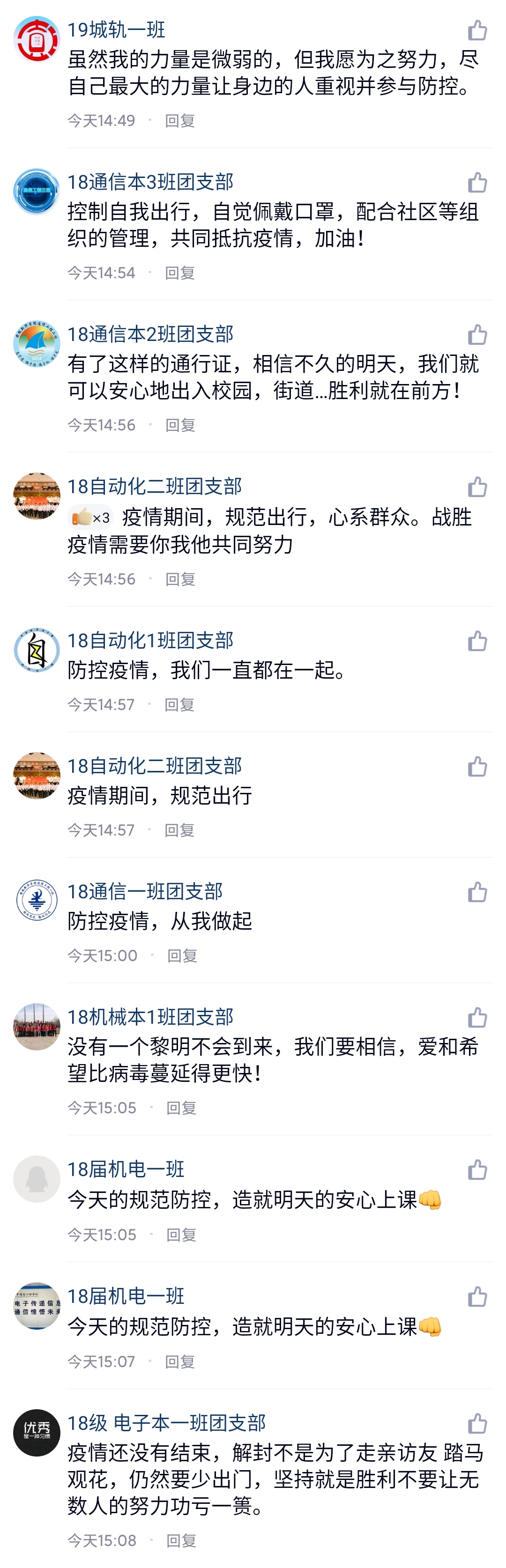Screen dimensions: 506x1568
Task: Reply to 防控疫情，从我做起 comment
Action: (x=182, y=956)
